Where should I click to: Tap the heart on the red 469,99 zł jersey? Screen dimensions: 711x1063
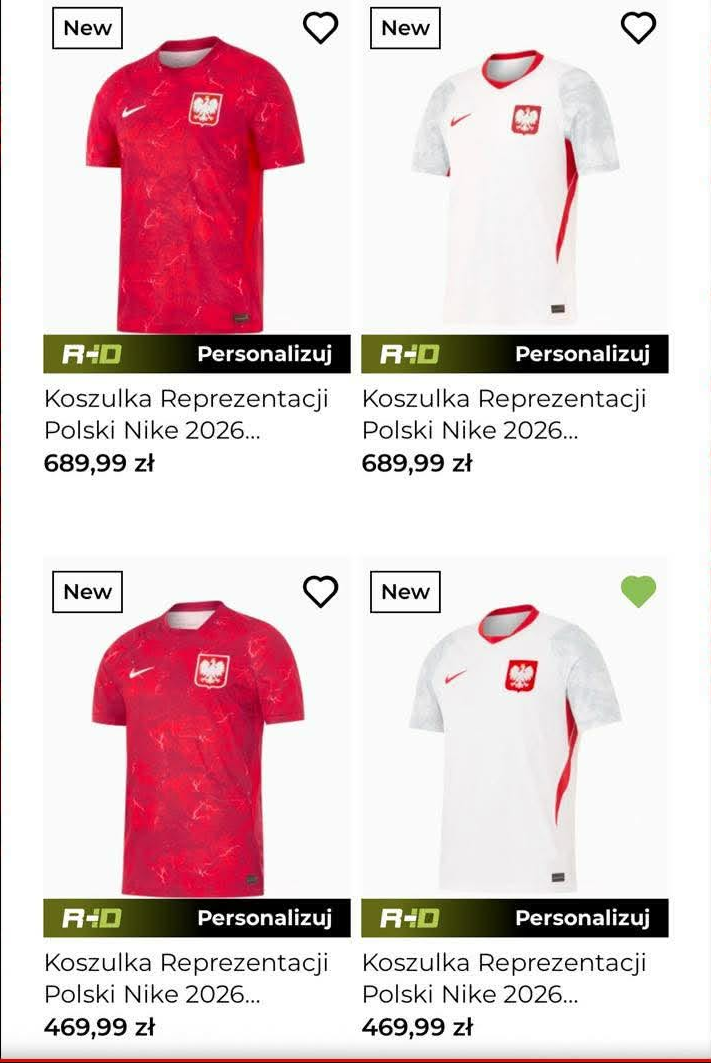pyautogui.click(x=320, y=592)
